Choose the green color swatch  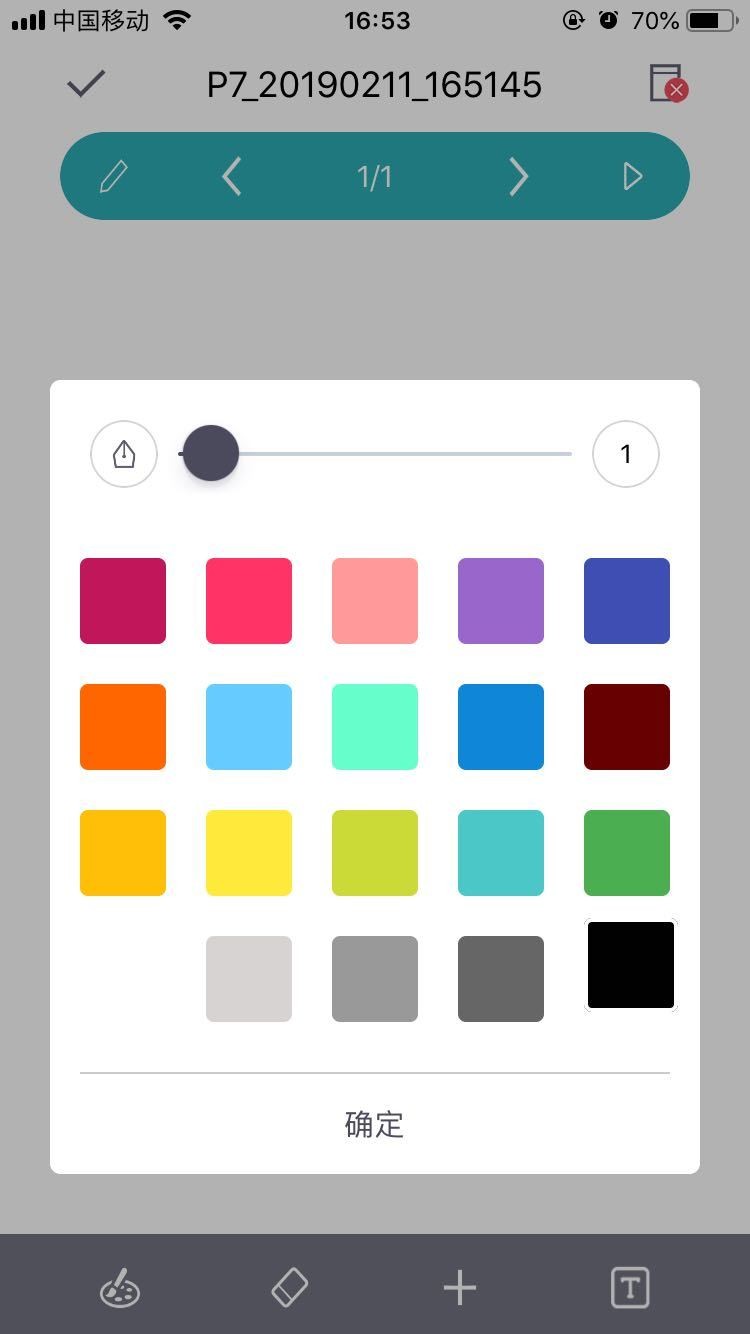[627, 853]
